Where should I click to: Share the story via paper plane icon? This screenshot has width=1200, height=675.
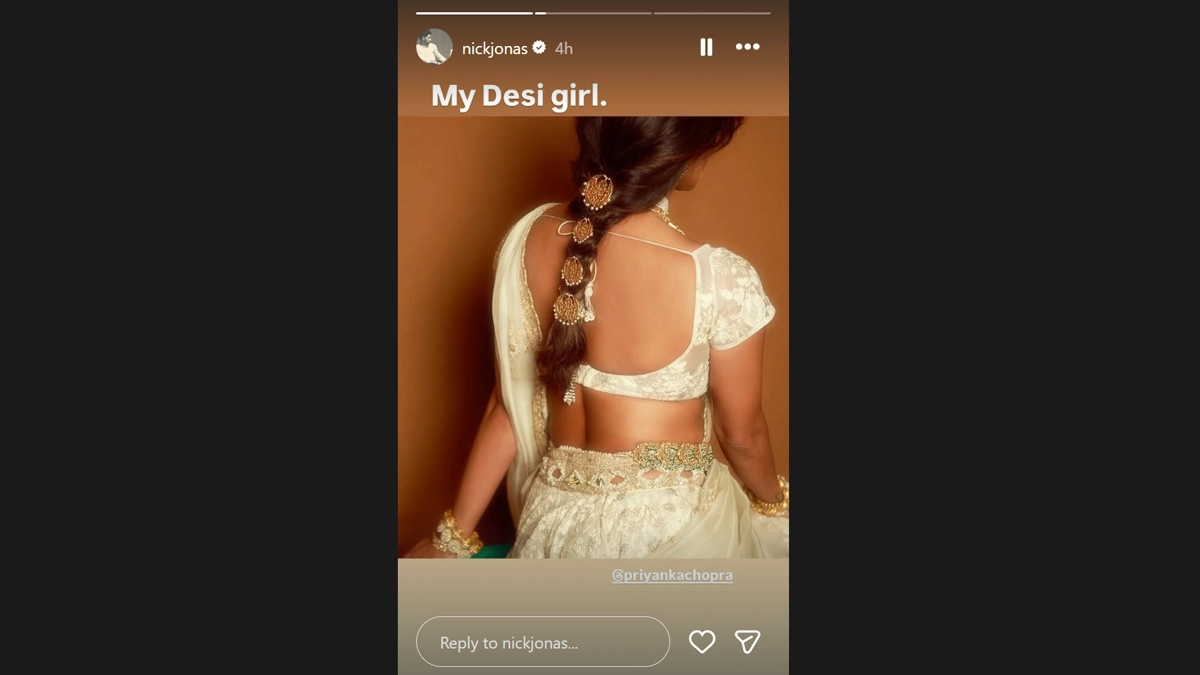[x=748, y=642]
